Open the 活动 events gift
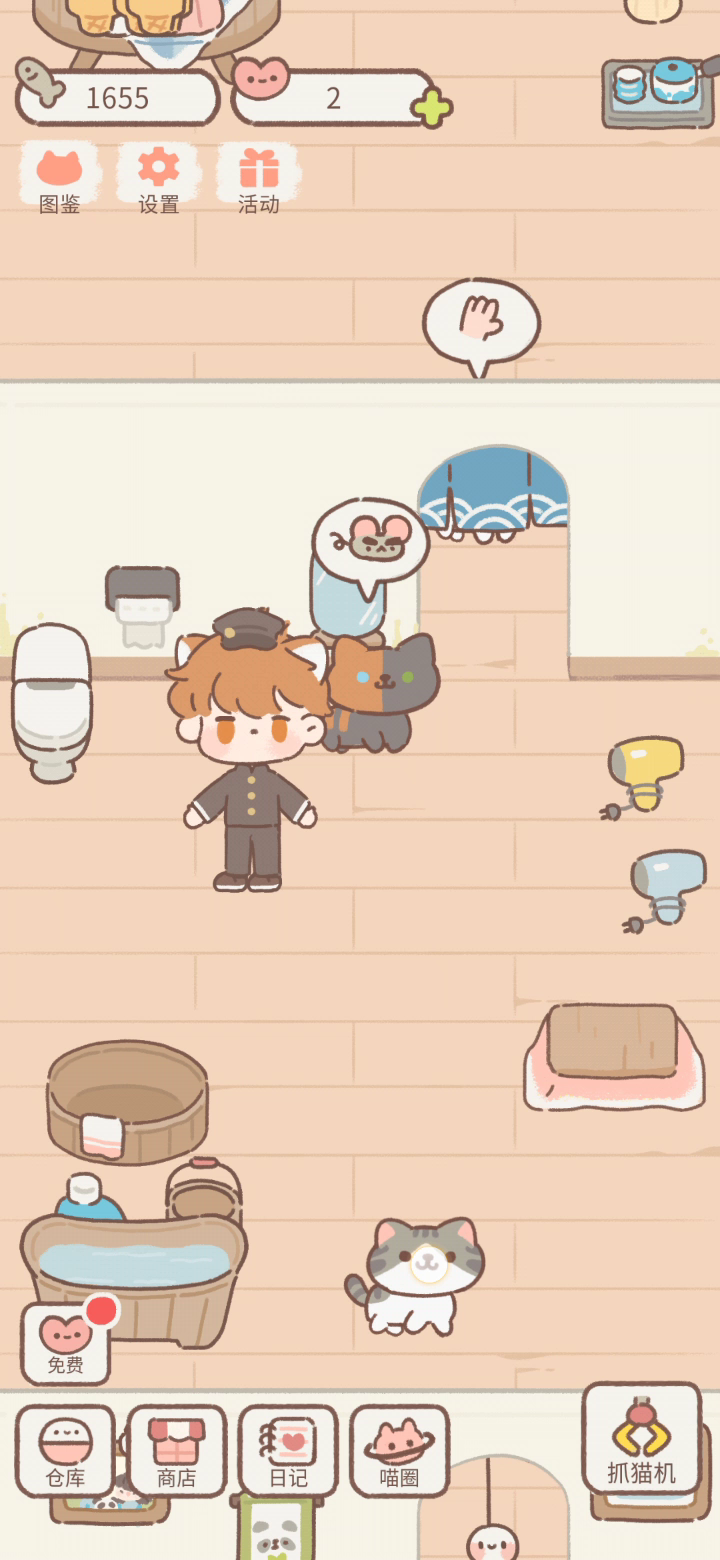720x1560 pixels. [258, 179]
